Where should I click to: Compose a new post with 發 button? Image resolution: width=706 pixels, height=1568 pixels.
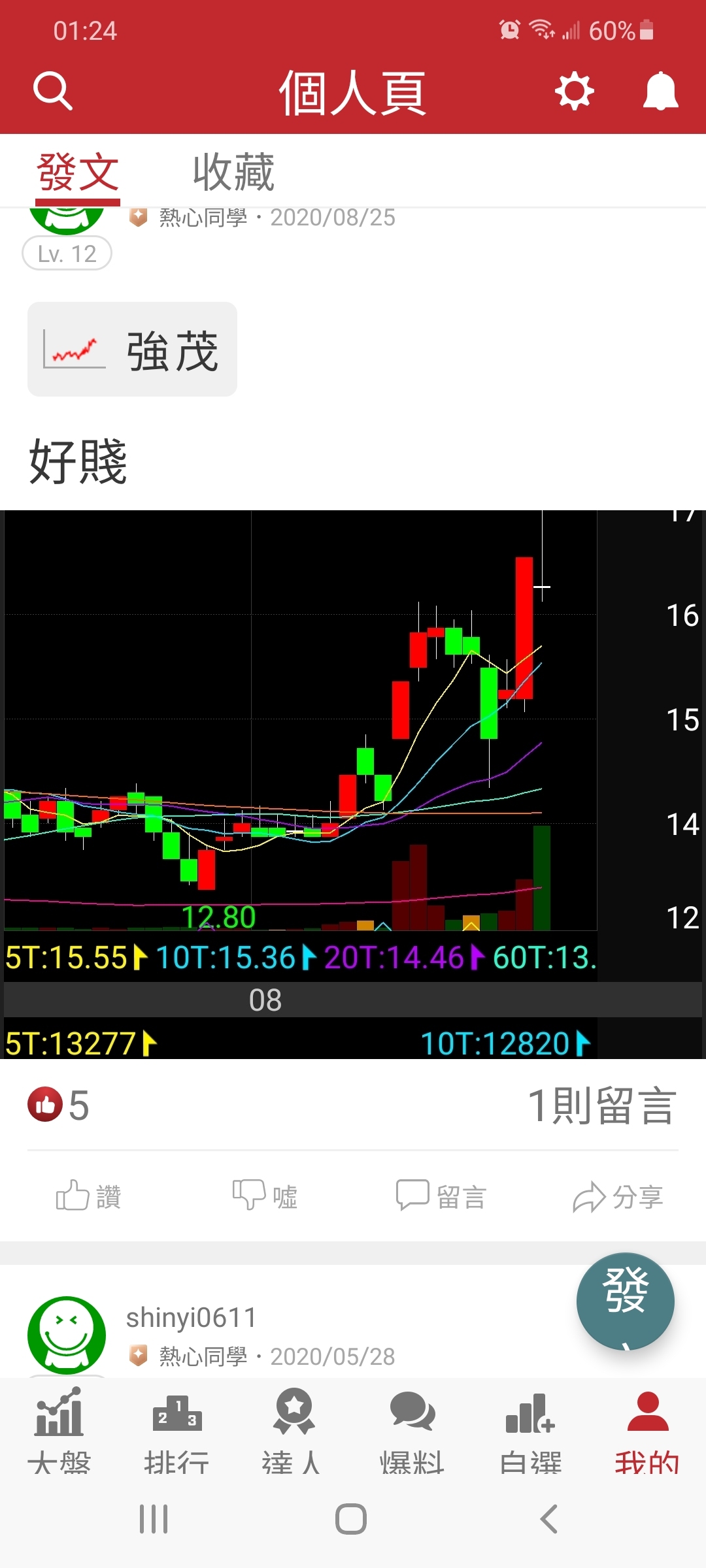625,1300
